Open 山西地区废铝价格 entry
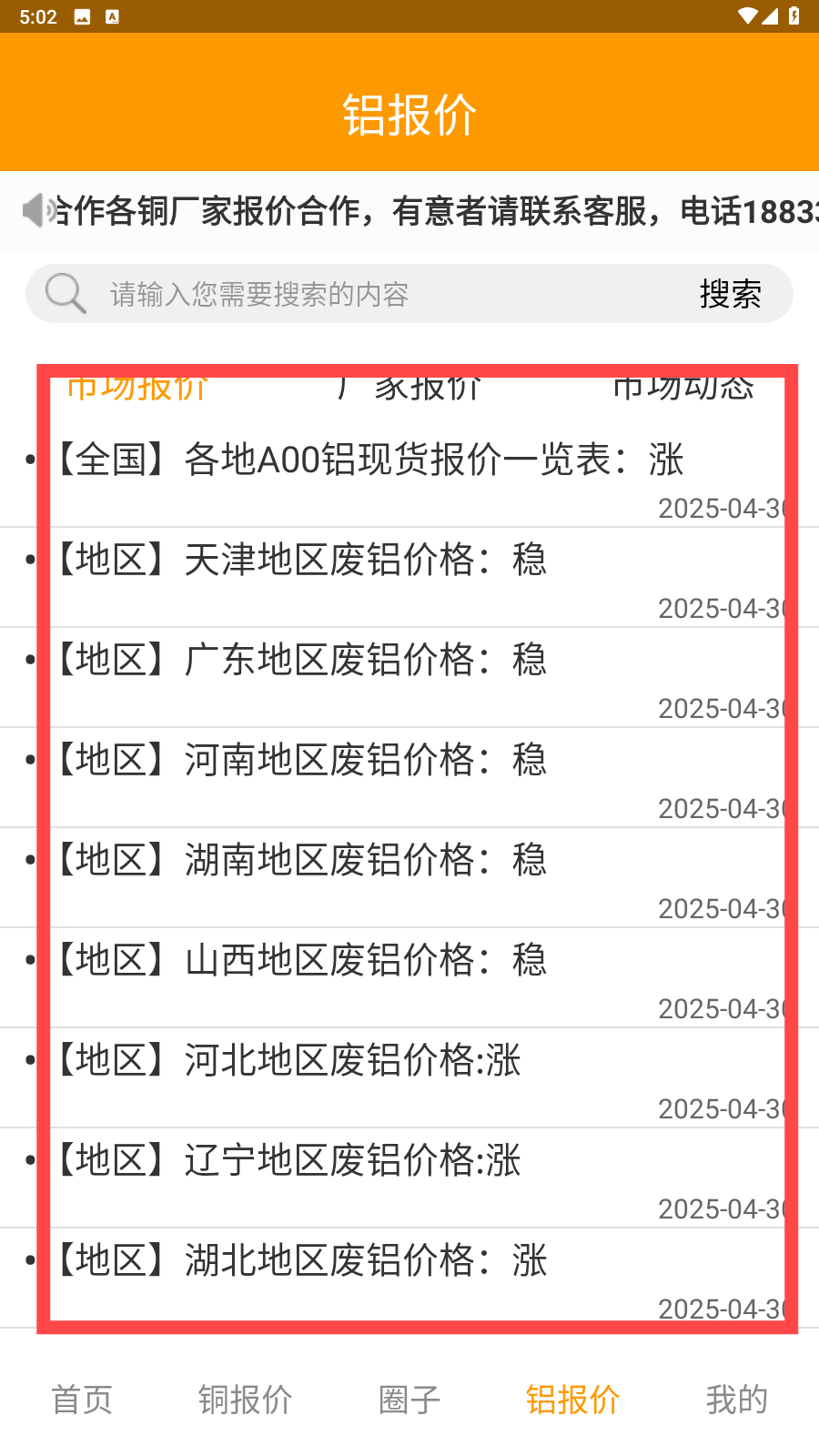This screenshot has width=819, height=1456. coord(409,977)
